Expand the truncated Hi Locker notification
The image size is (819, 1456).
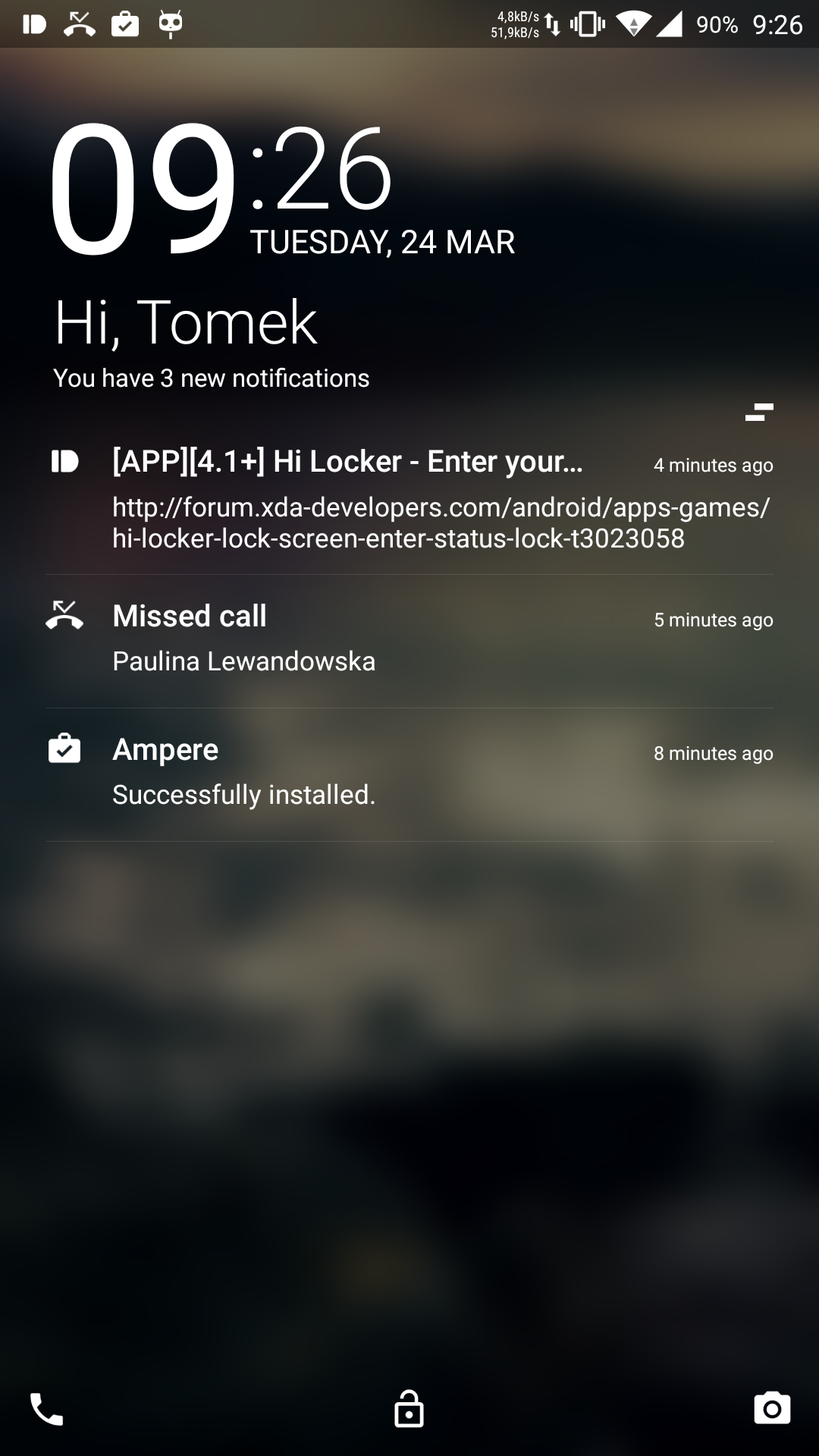pyautogui.click(x=347, y=463)
